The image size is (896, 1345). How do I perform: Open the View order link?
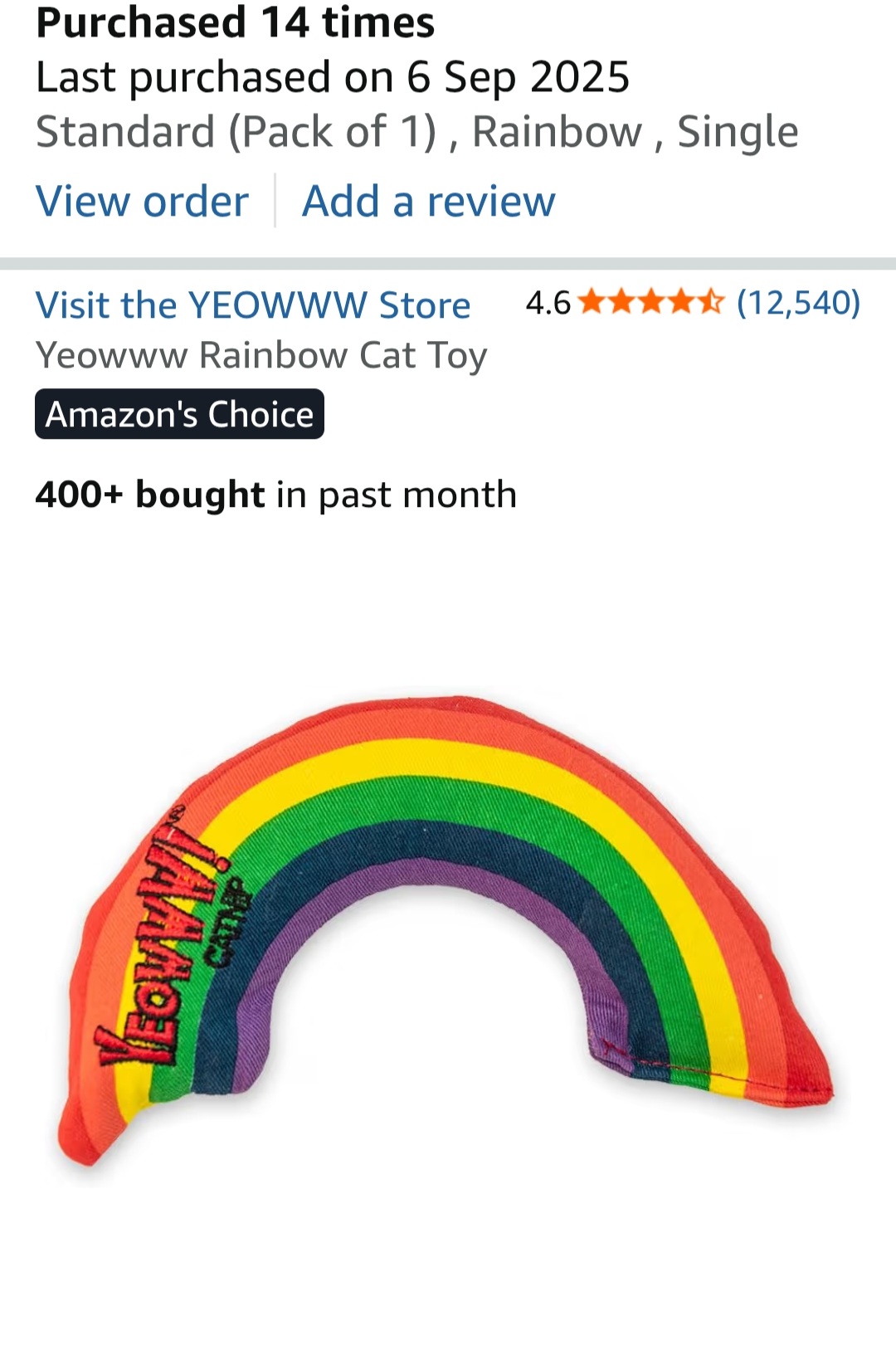[x=142, y=202]
